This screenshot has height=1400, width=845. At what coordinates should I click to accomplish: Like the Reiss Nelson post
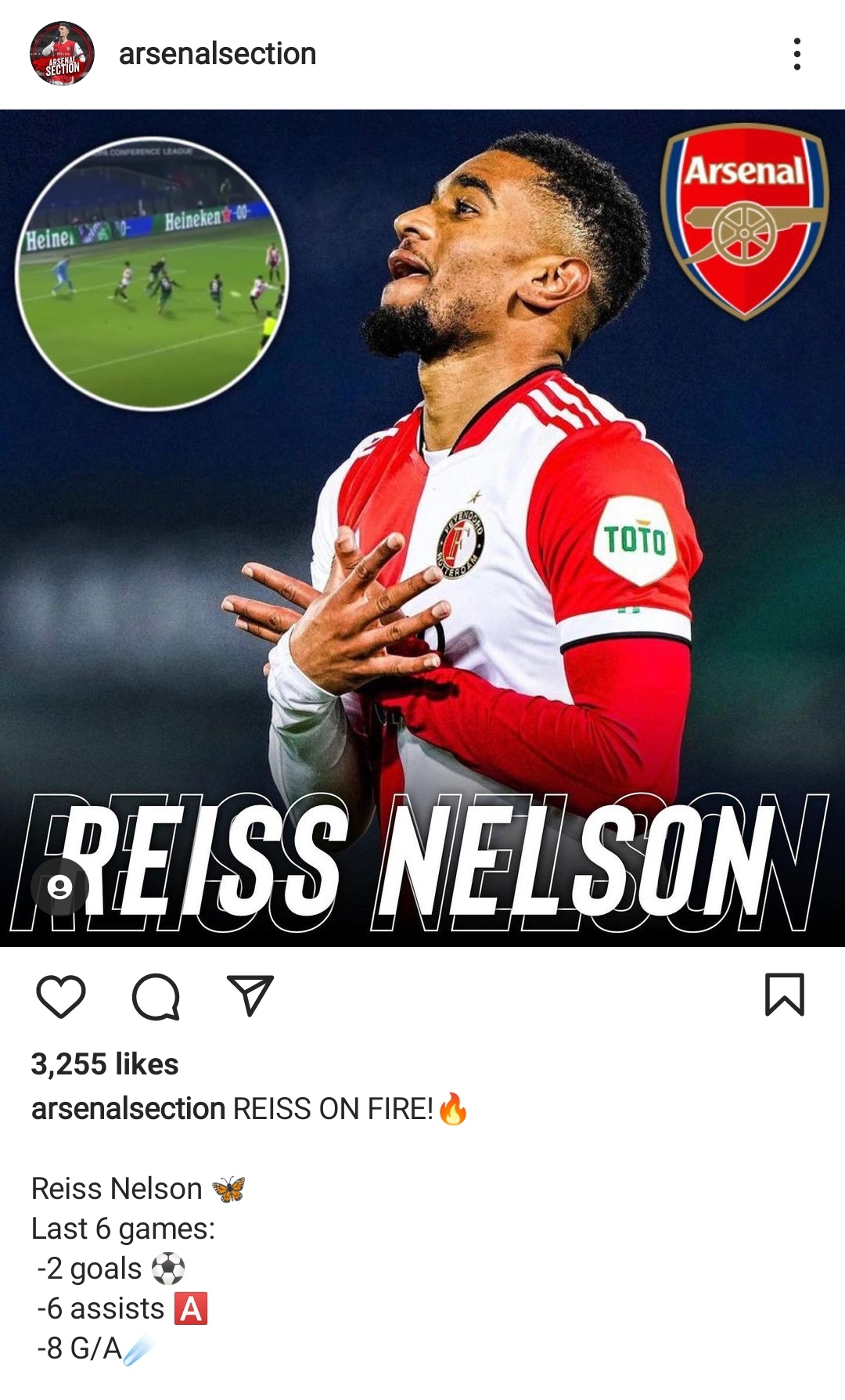(x=61, y=996)
